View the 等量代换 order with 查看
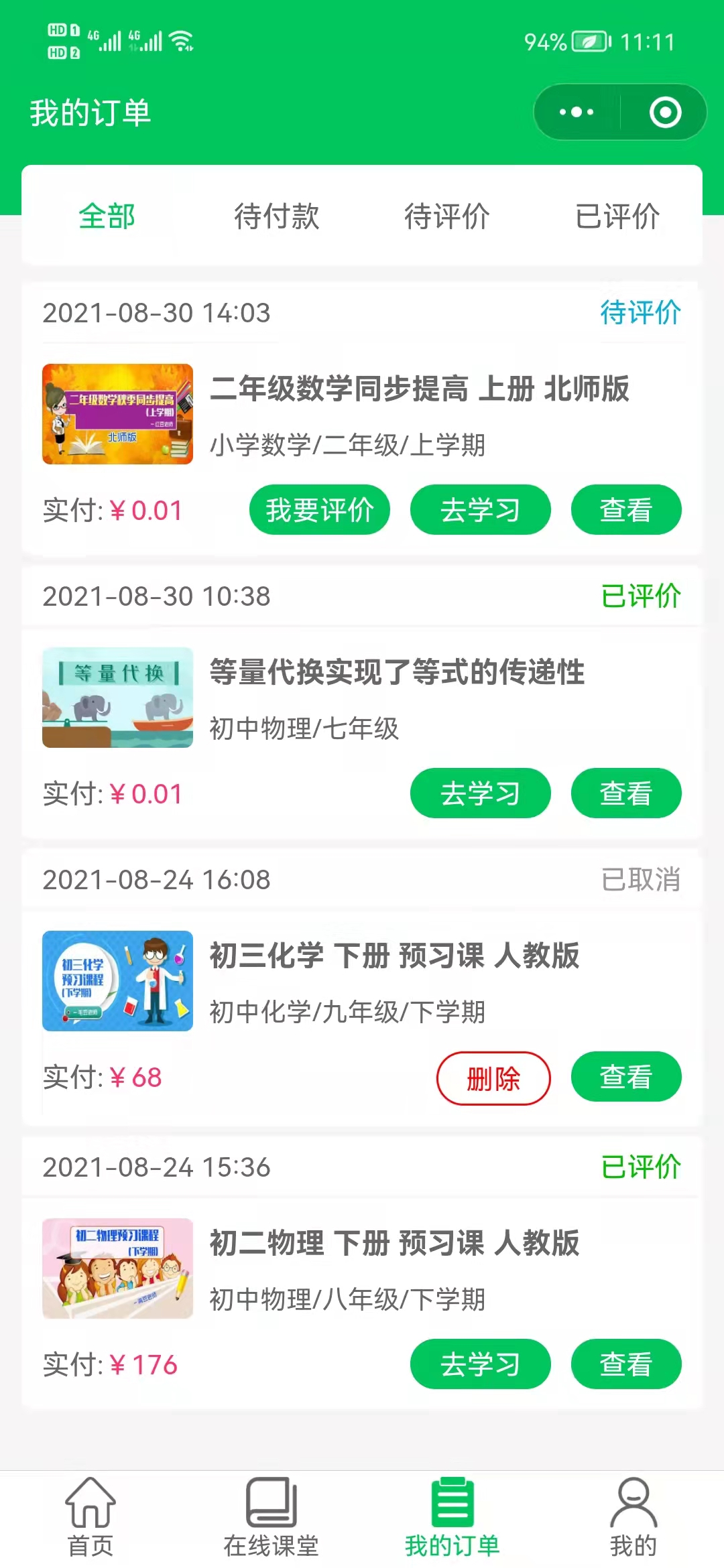 [625, 793]
